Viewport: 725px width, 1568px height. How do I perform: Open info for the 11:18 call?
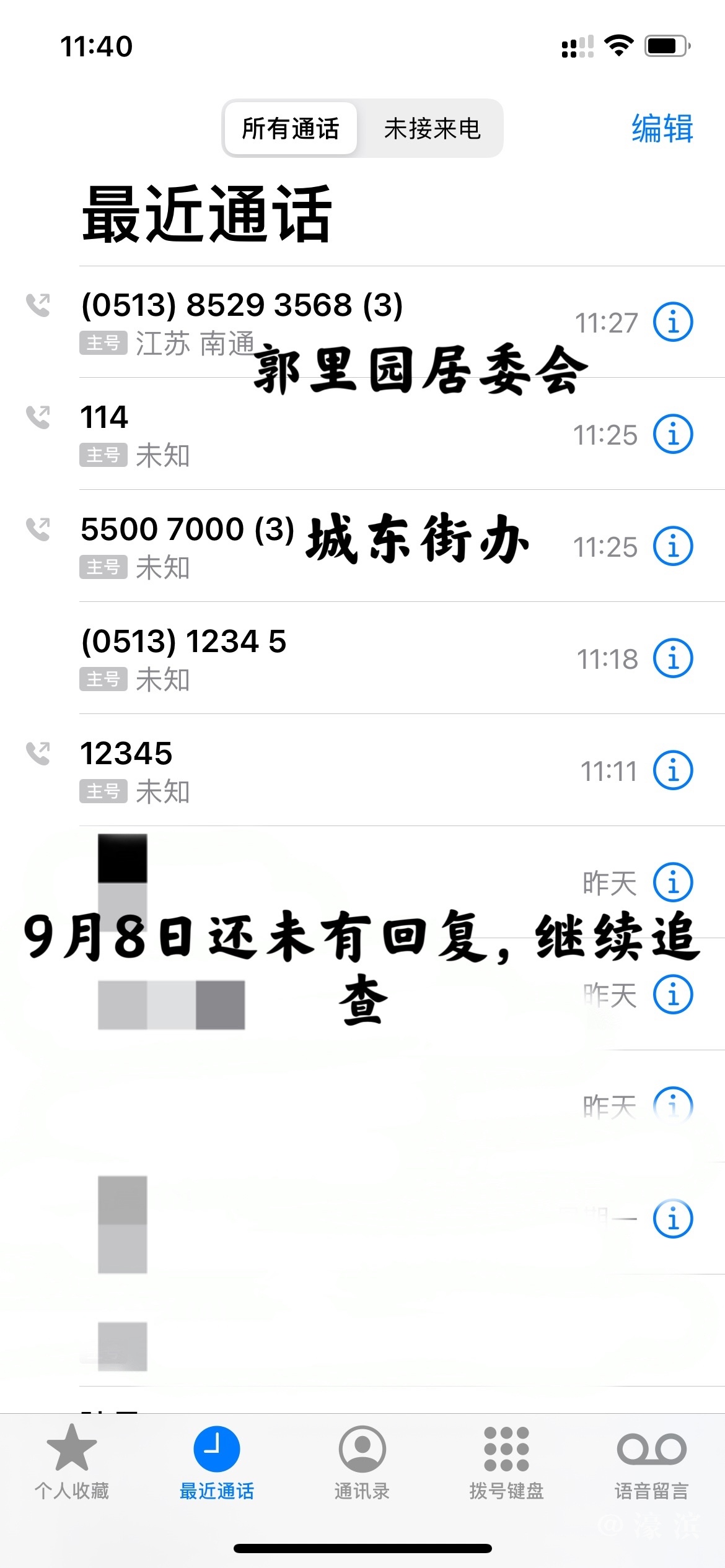[x=673, y=658]
